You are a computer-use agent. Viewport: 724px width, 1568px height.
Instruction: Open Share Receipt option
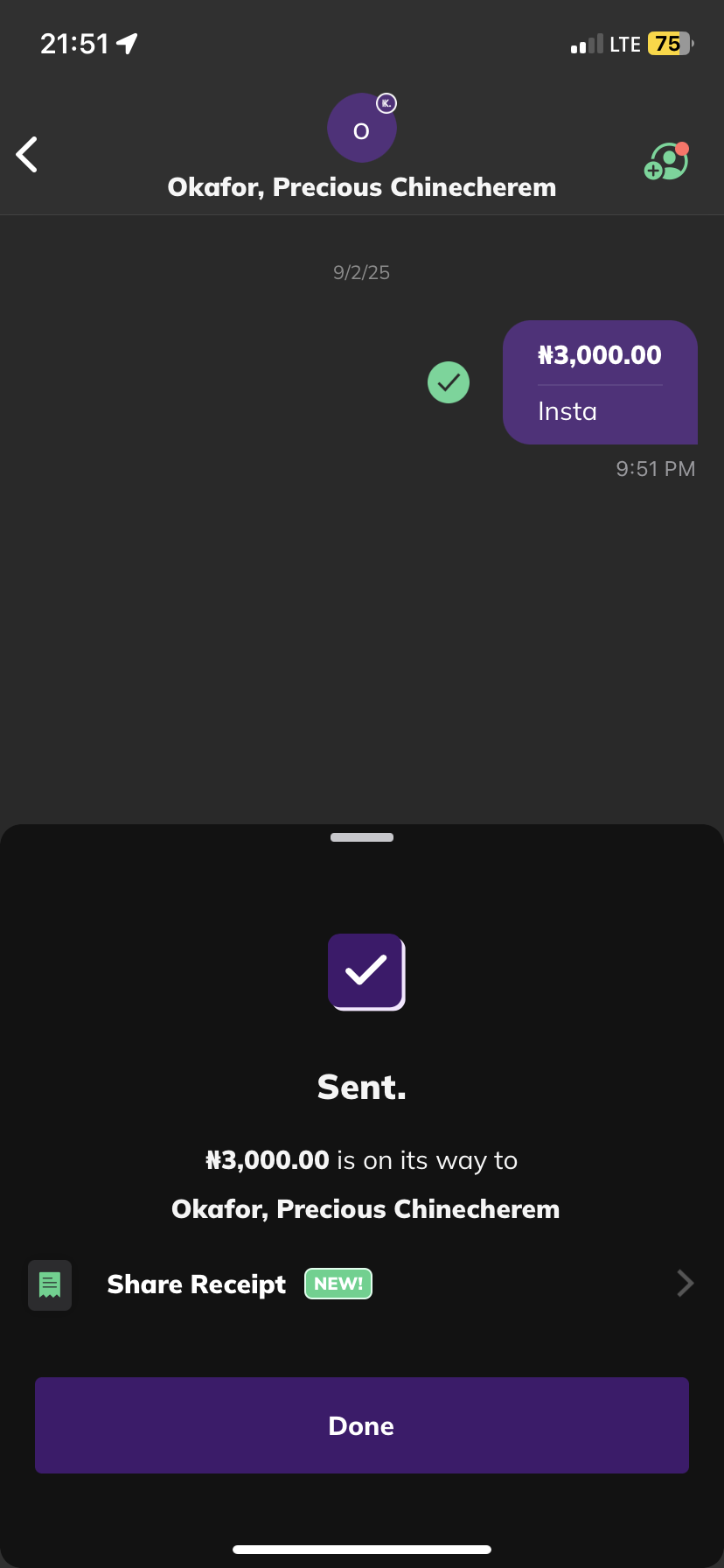tap(361, 1284)
